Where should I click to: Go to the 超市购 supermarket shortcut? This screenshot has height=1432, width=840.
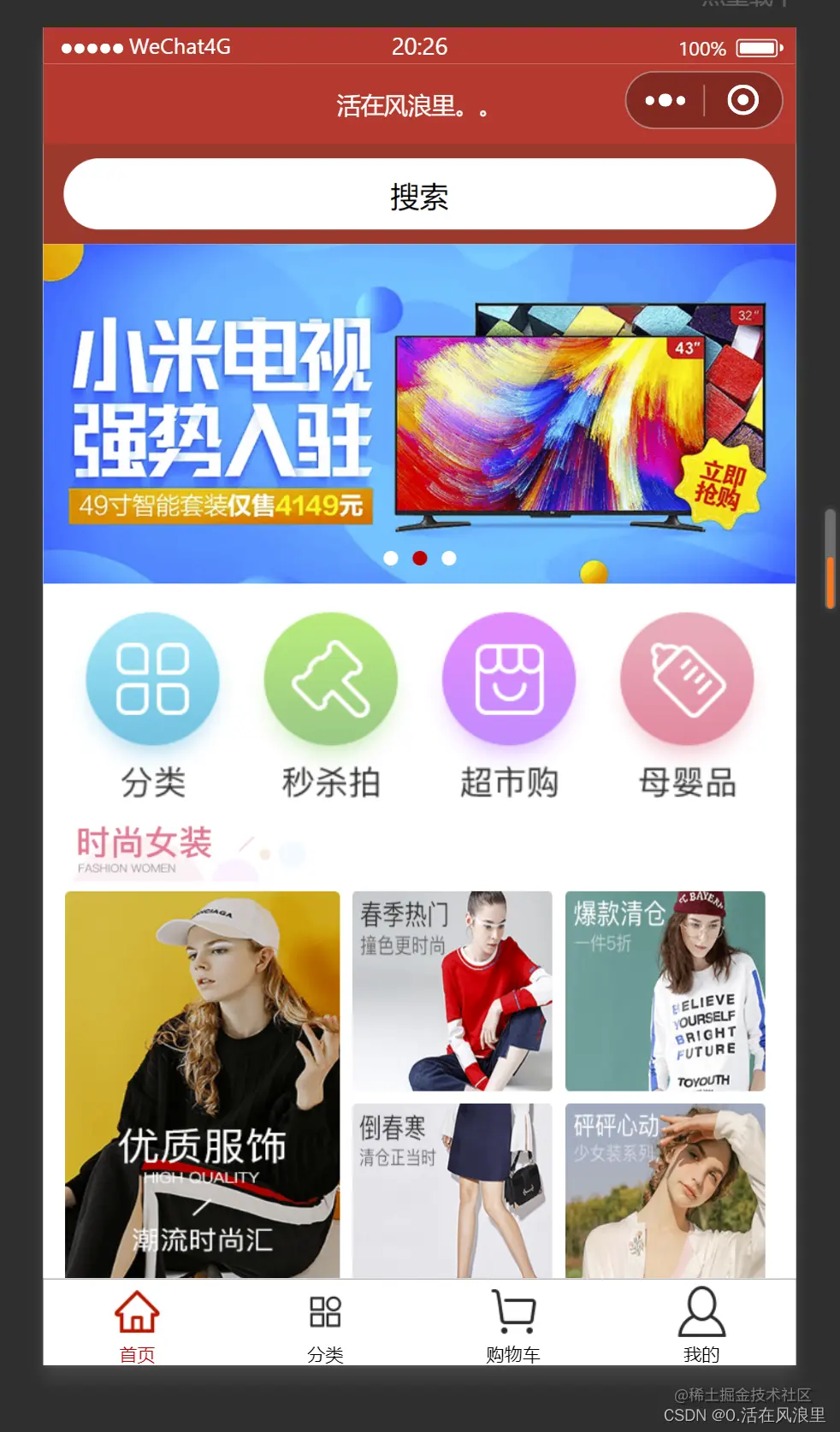click(x=509, y=679)
